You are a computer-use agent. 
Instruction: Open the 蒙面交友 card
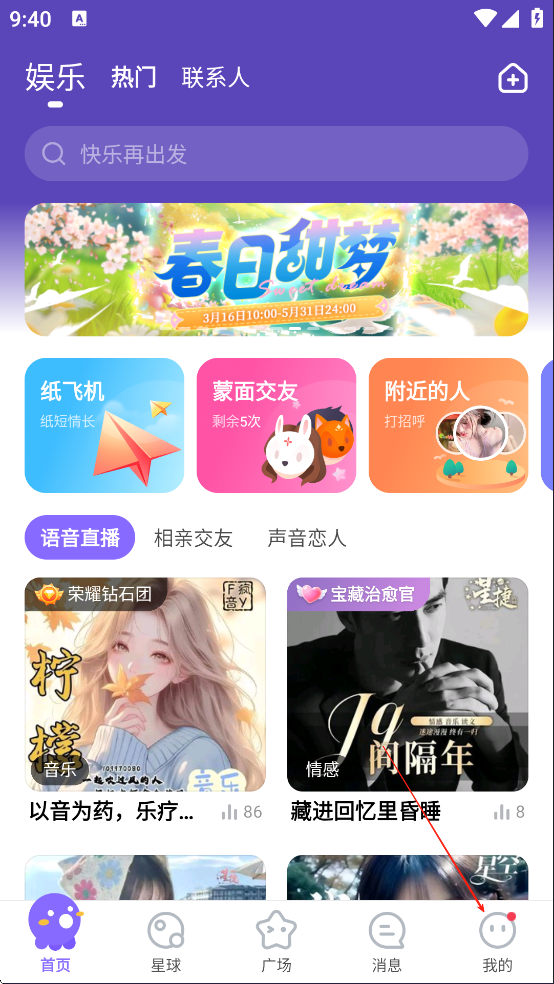click(276, 425)
